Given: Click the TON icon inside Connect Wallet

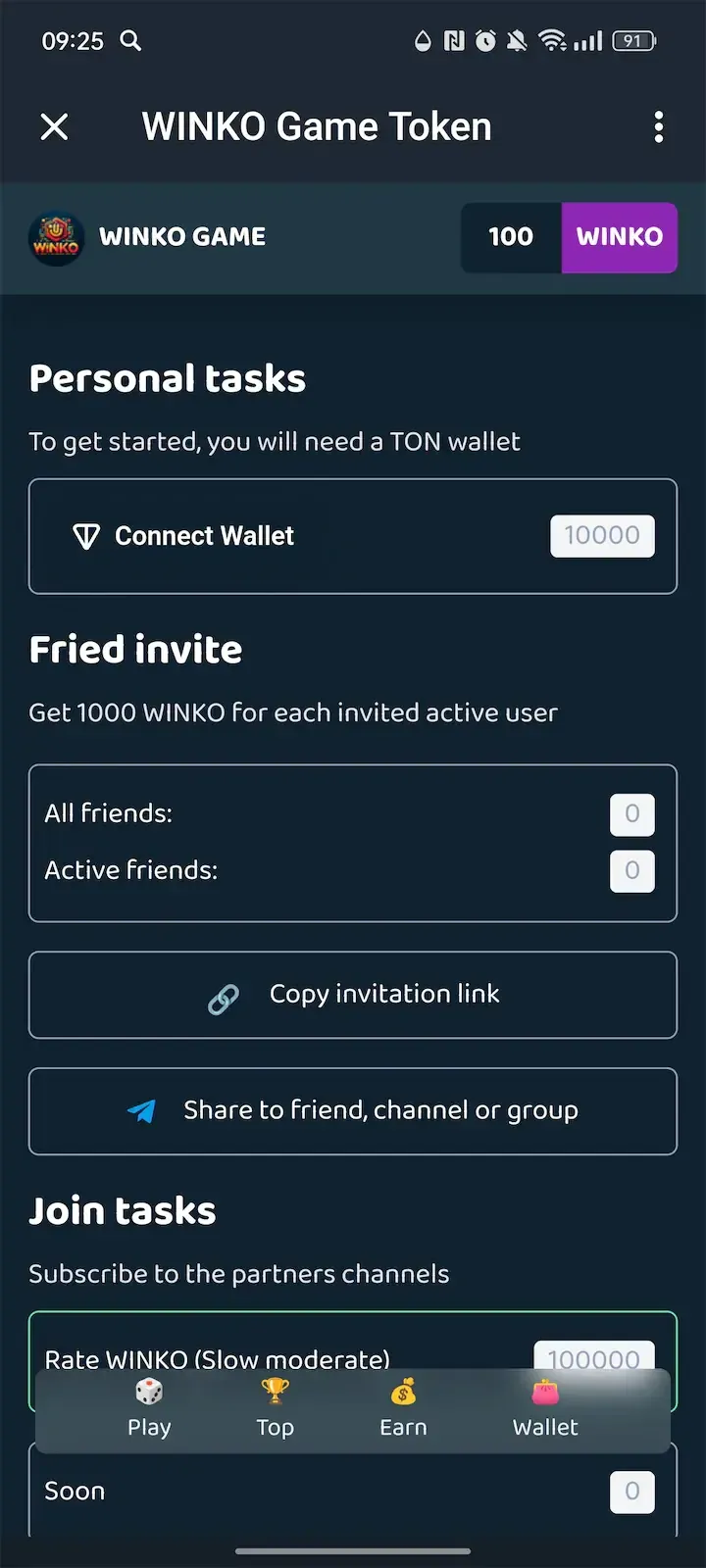Looking at the screenshot, I should [x=86, y=536].
